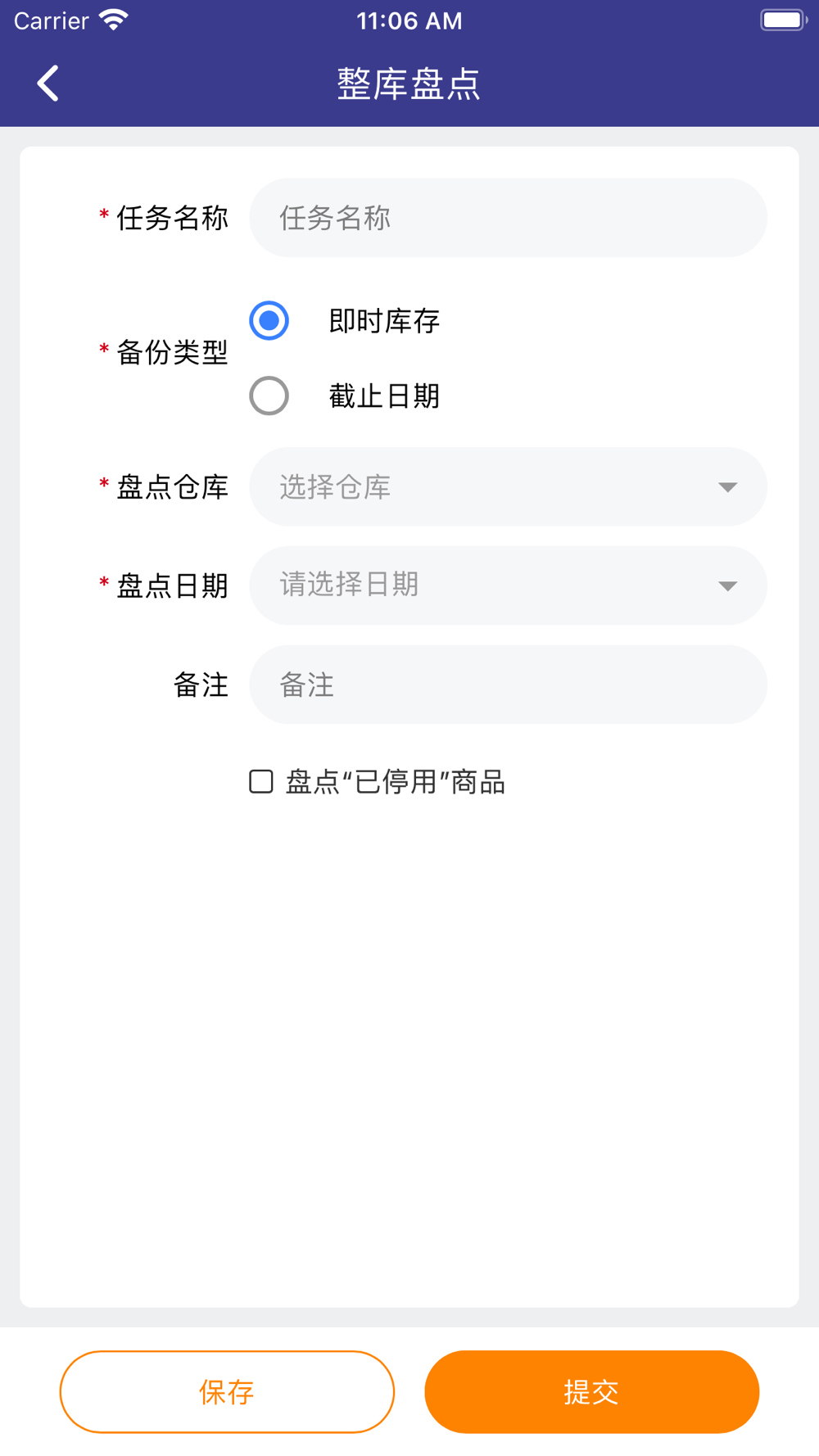Open the 请选择日期 date picker

coord(508,586)
